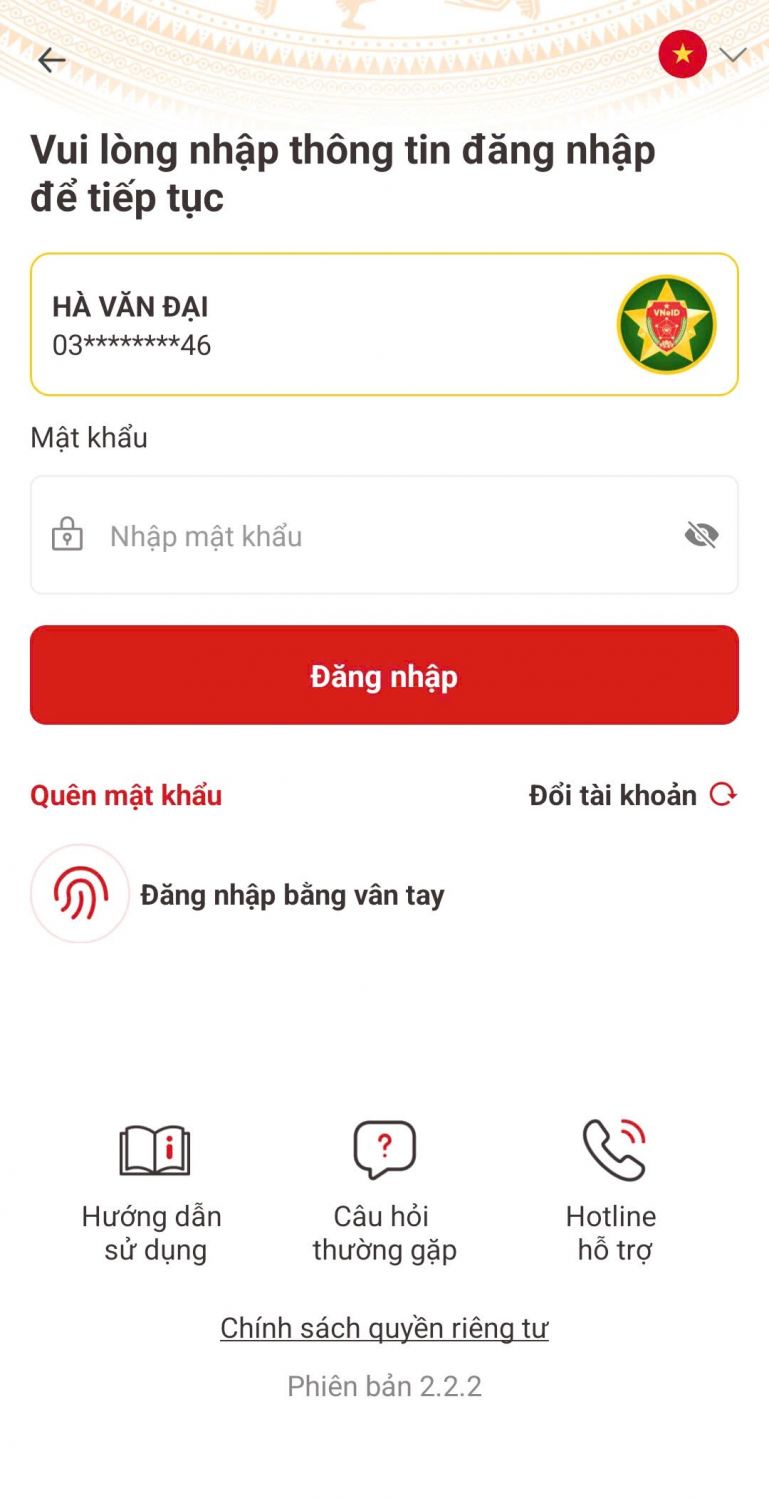Image resolution: width=769 pixels, height=1500 pixels.
Task: Expand the language chevron near the flag
Action: [733, 57]
